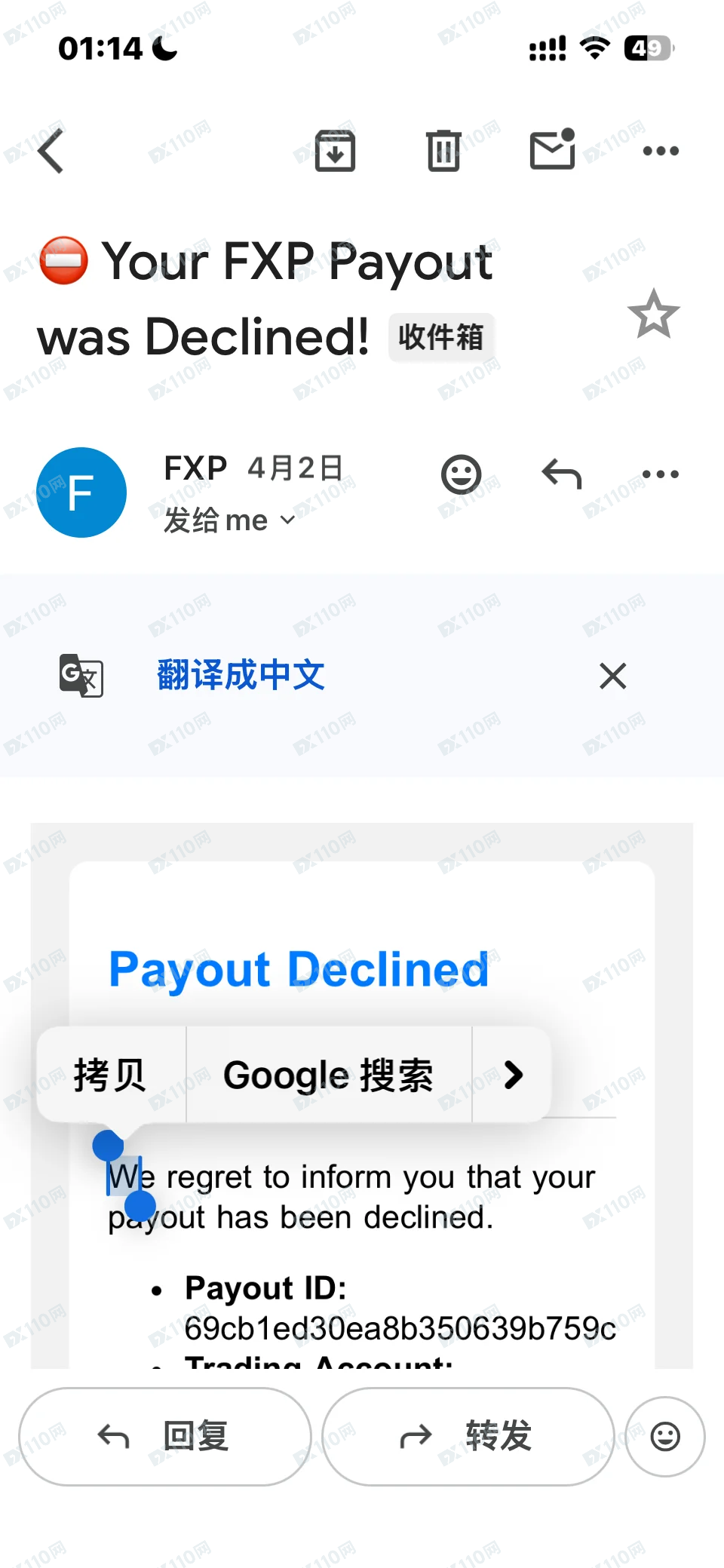Expand recipient details next to 发给 me
This screenshot has width=724, height=1568.
[287, 520]
